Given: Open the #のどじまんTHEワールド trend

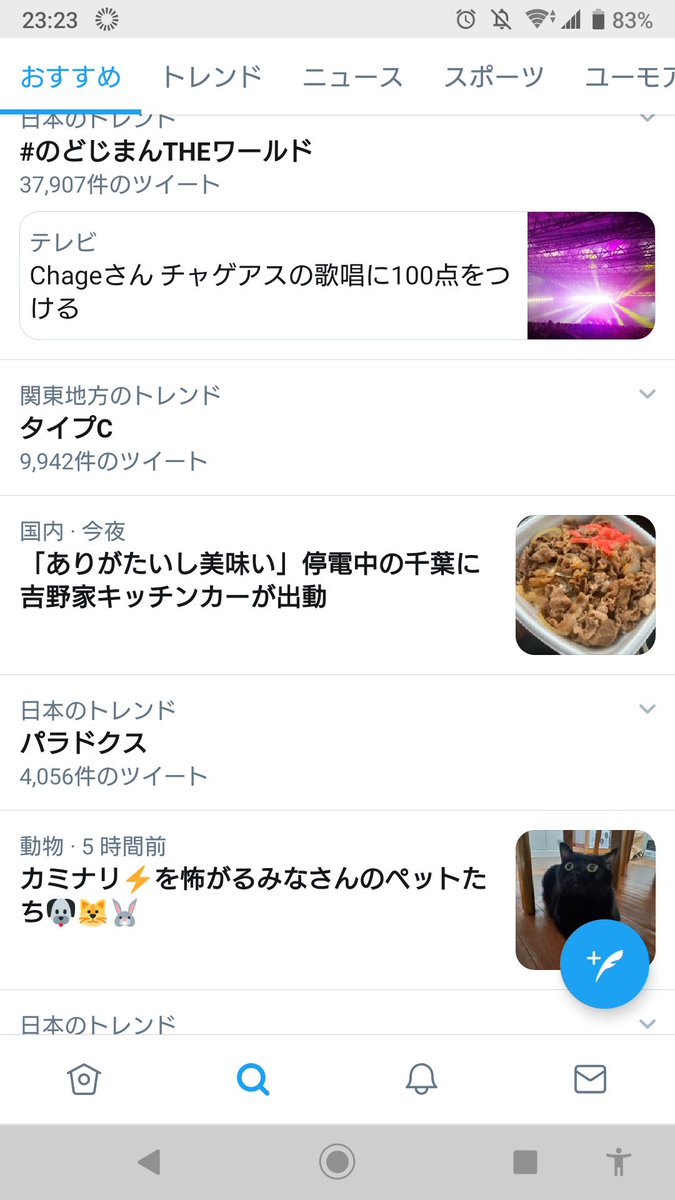Looking at the screenshot, I should pyautogui.click(x=166, y=151).
